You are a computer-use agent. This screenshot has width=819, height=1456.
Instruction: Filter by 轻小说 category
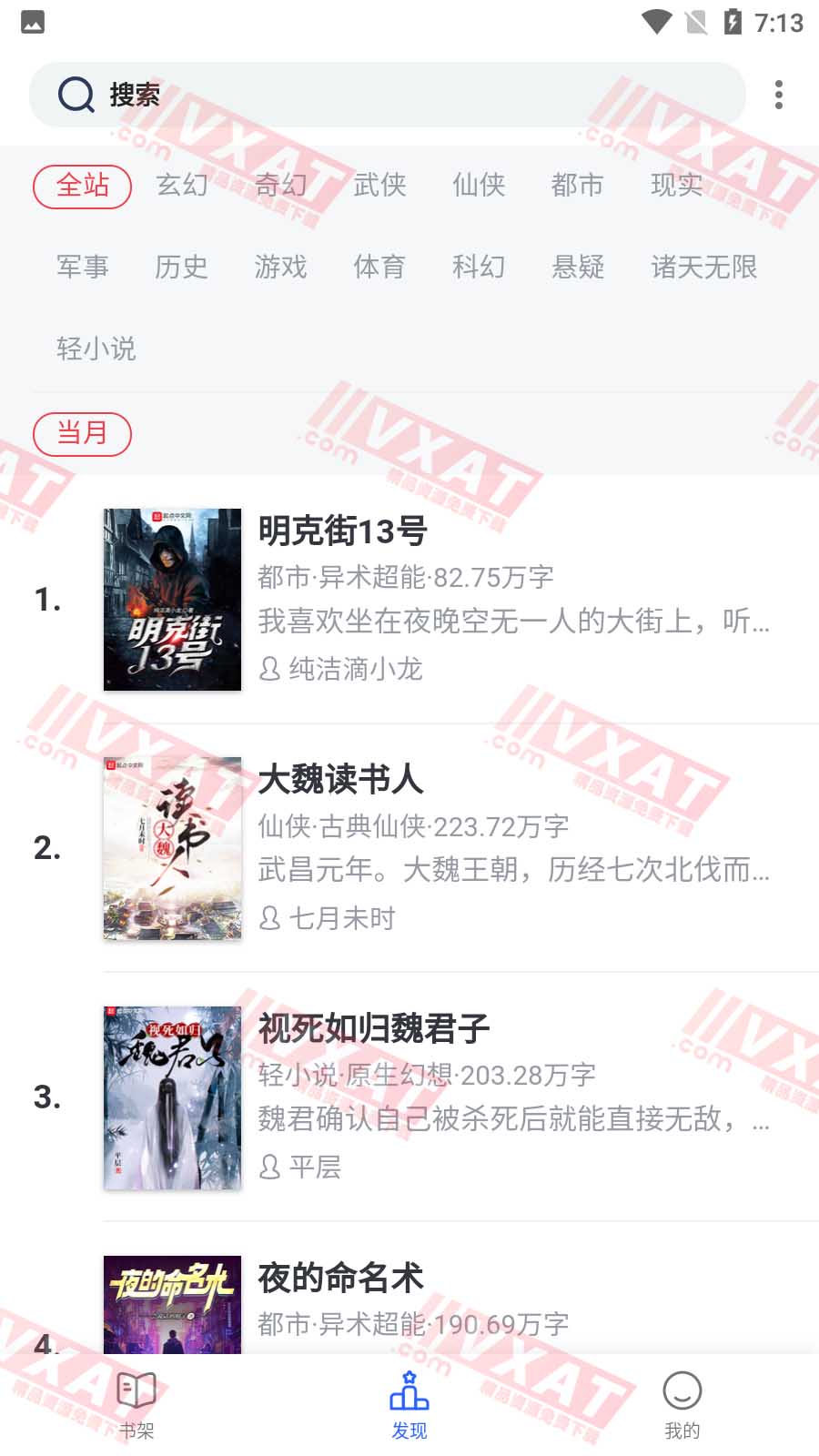[x=96, y=349]
